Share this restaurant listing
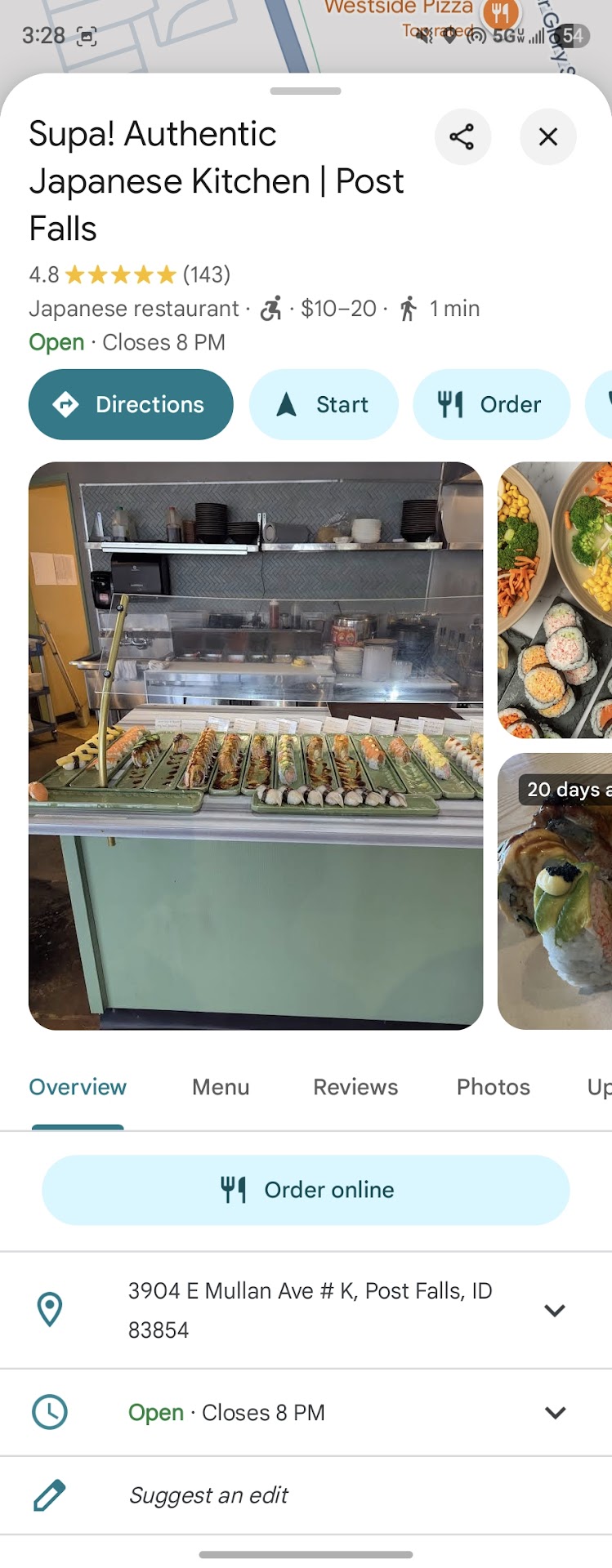This screenshot has width=612, height=1568. (462, 136)
